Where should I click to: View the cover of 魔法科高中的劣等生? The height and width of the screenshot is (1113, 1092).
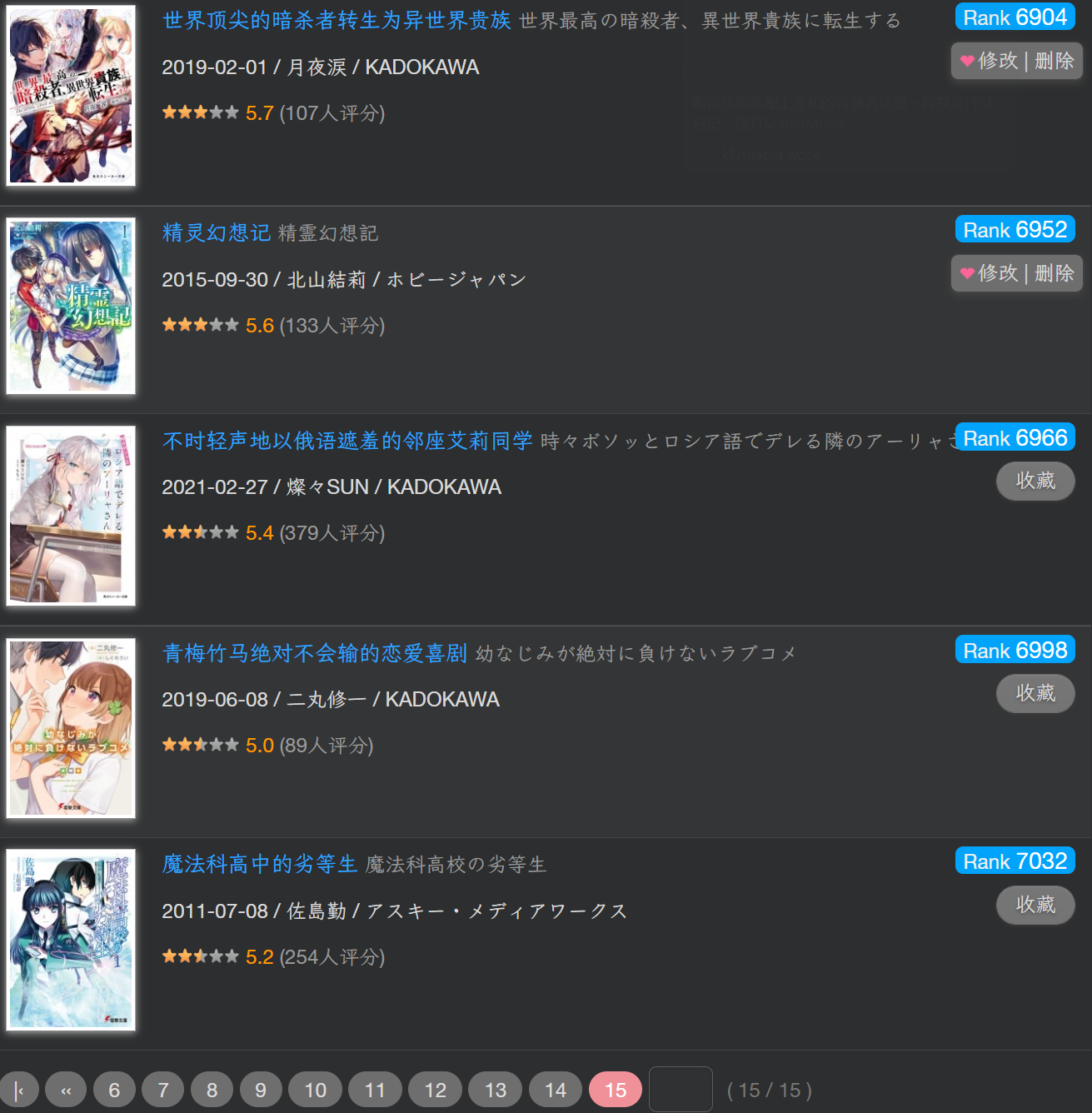click(71, 941)
